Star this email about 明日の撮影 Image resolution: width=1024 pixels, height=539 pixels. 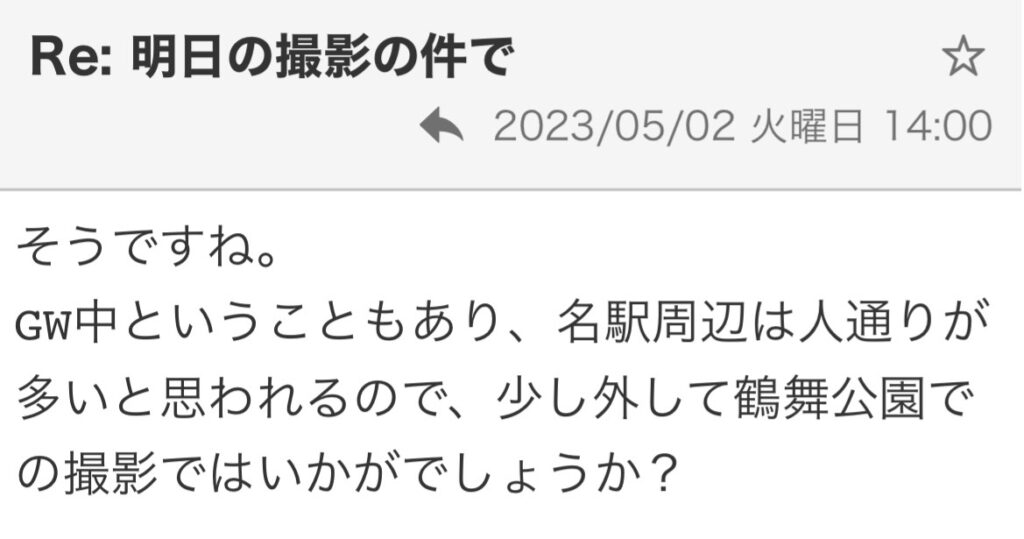tap(963, 60)
